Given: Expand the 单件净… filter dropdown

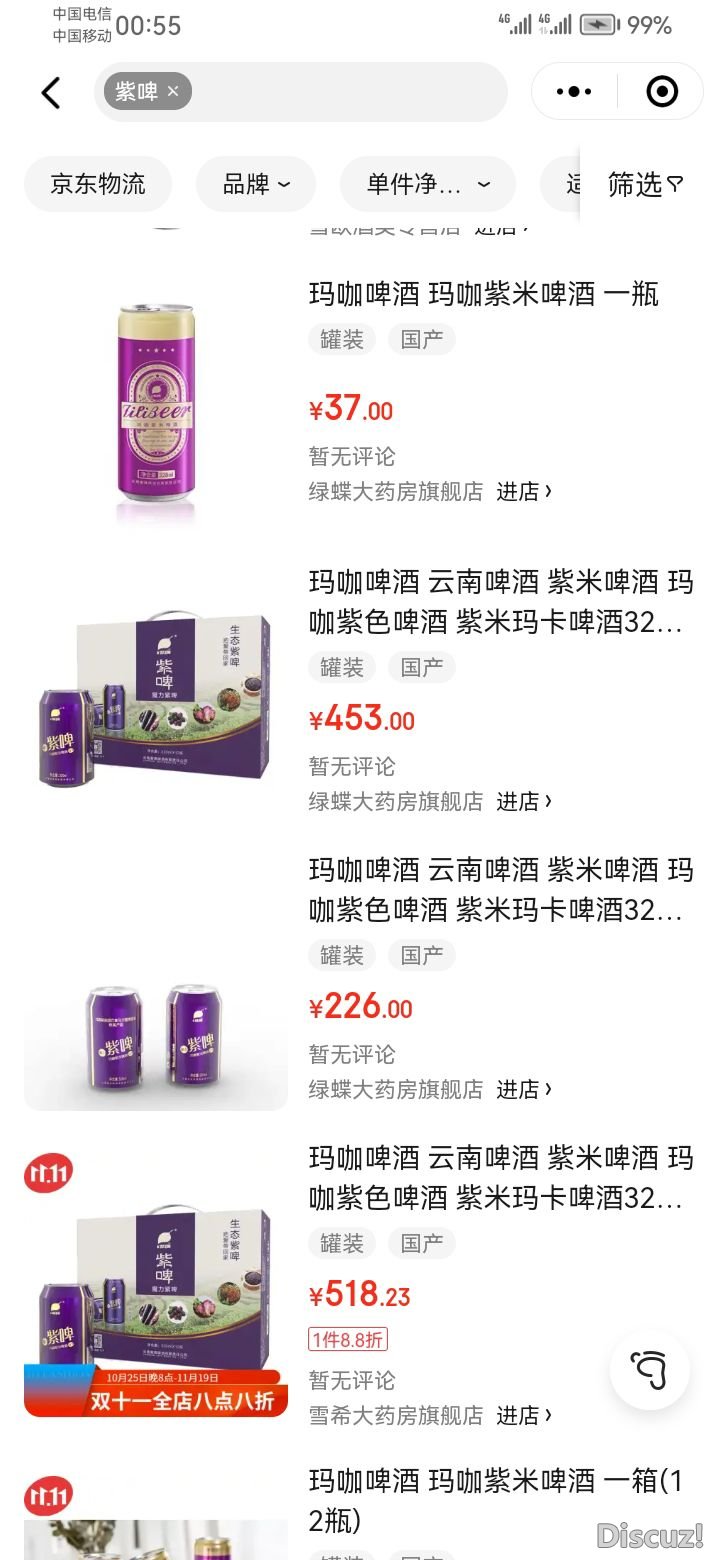Looking at the screenshot, I should tap(428, 184).
